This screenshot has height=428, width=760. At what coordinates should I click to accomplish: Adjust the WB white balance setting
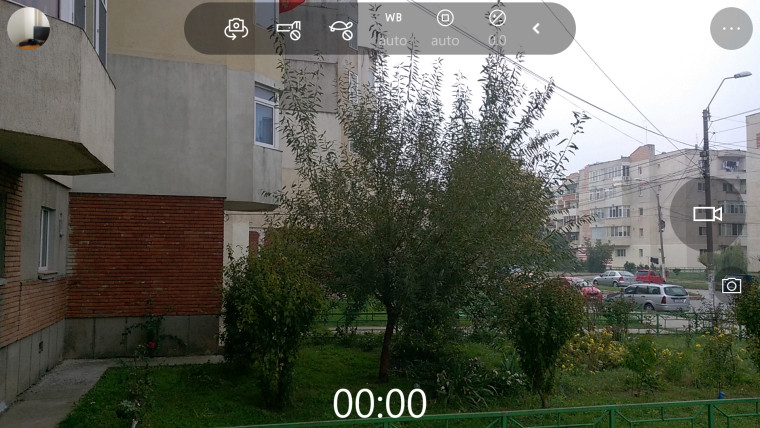(x=393, y=28)
